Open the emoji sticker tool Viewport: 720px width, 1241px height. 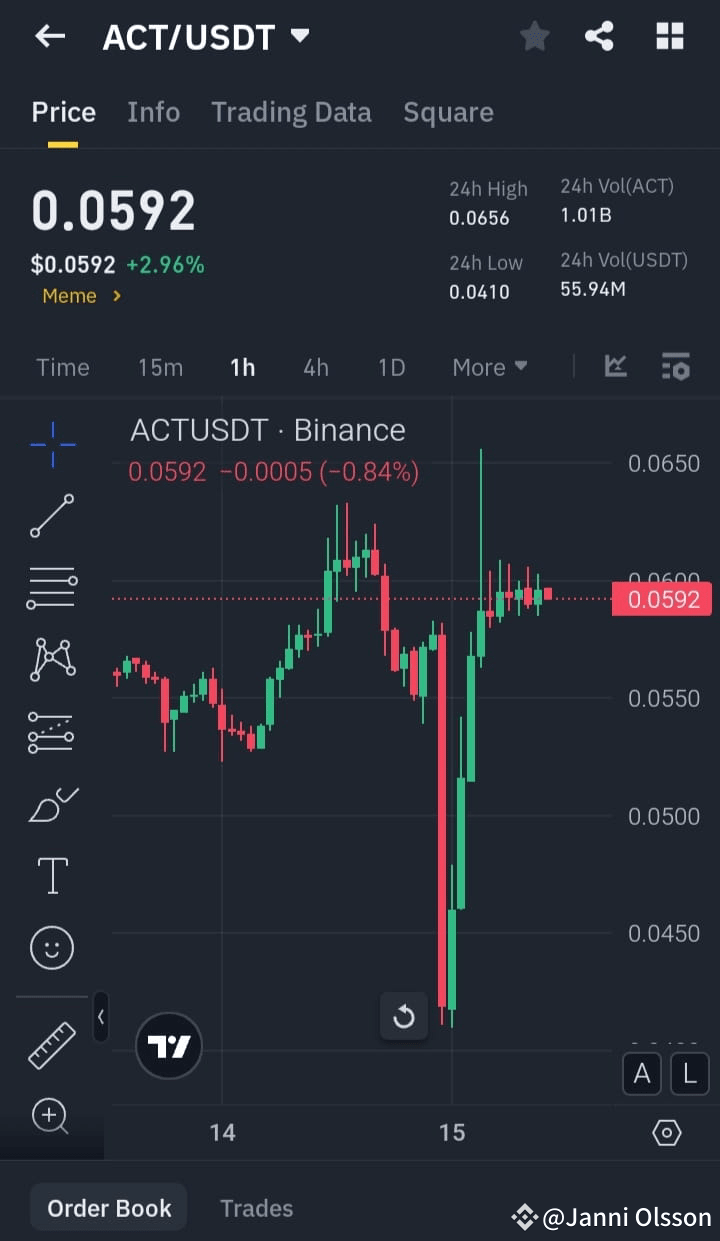(52, 947)
